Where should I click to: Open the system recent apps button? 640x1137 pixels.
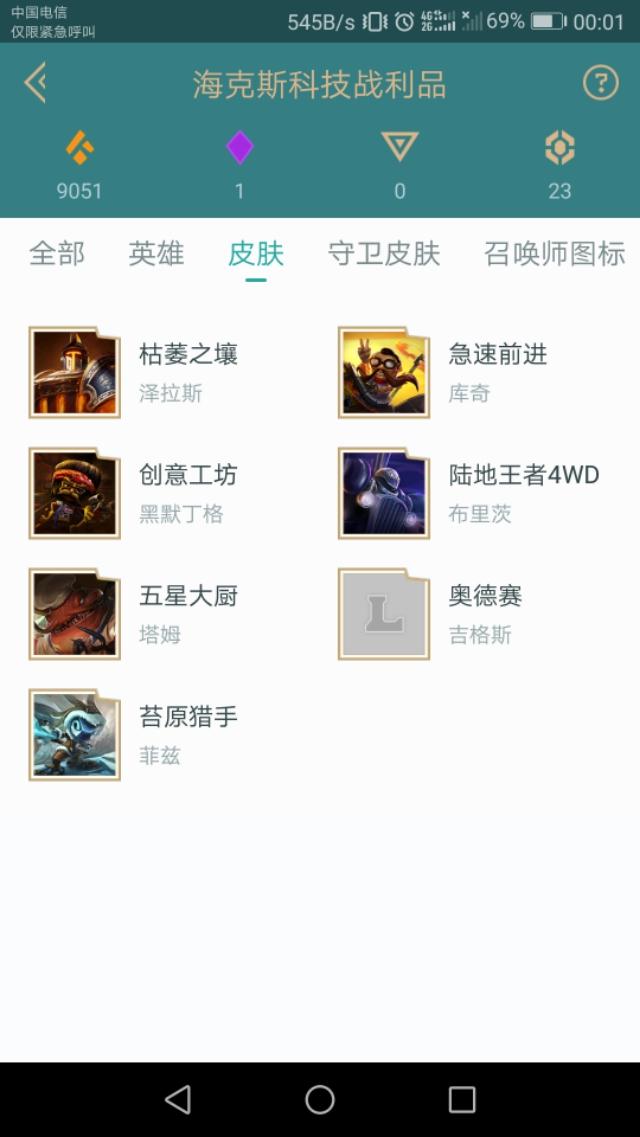[x=462, y=1100]
